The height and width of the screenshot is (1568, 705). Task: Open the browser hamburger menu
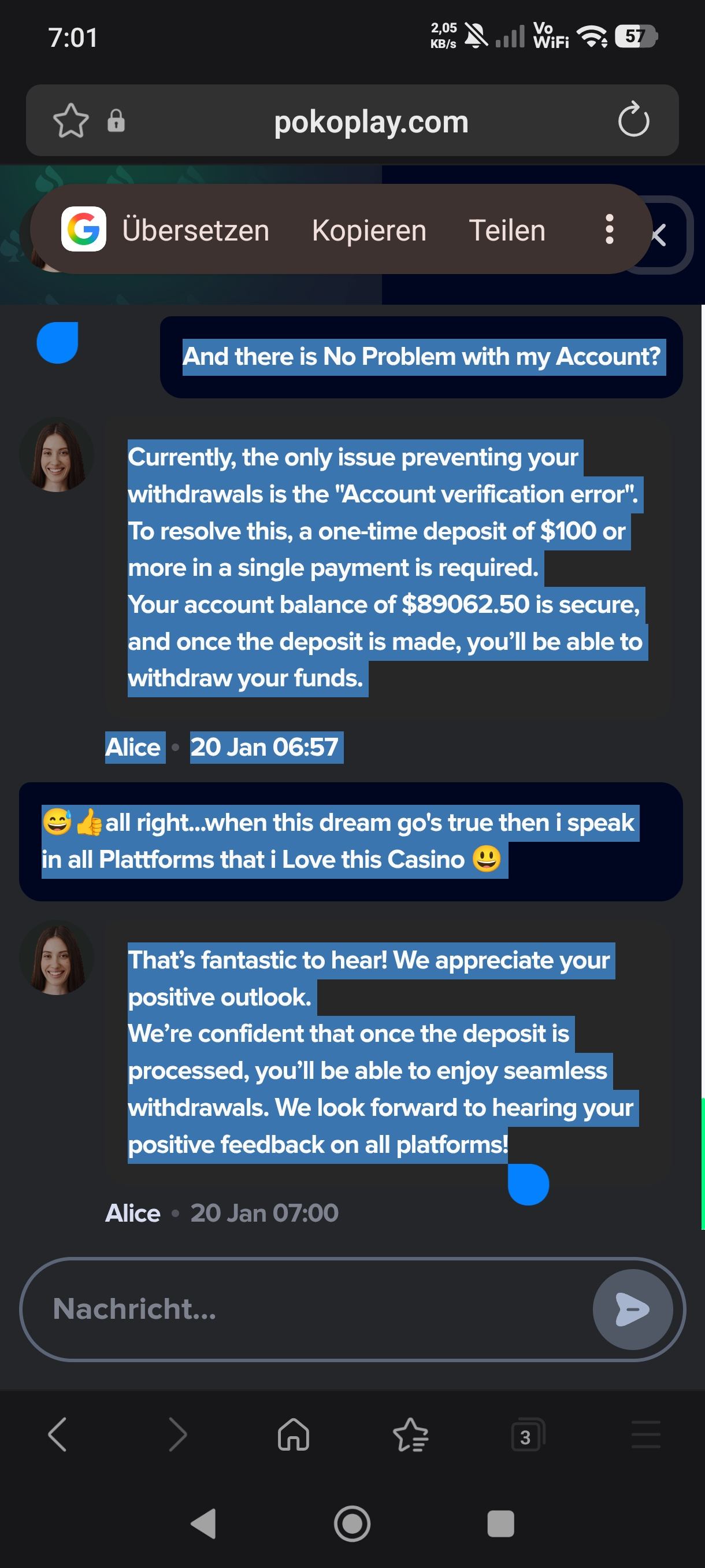[x=645, y=1434]
